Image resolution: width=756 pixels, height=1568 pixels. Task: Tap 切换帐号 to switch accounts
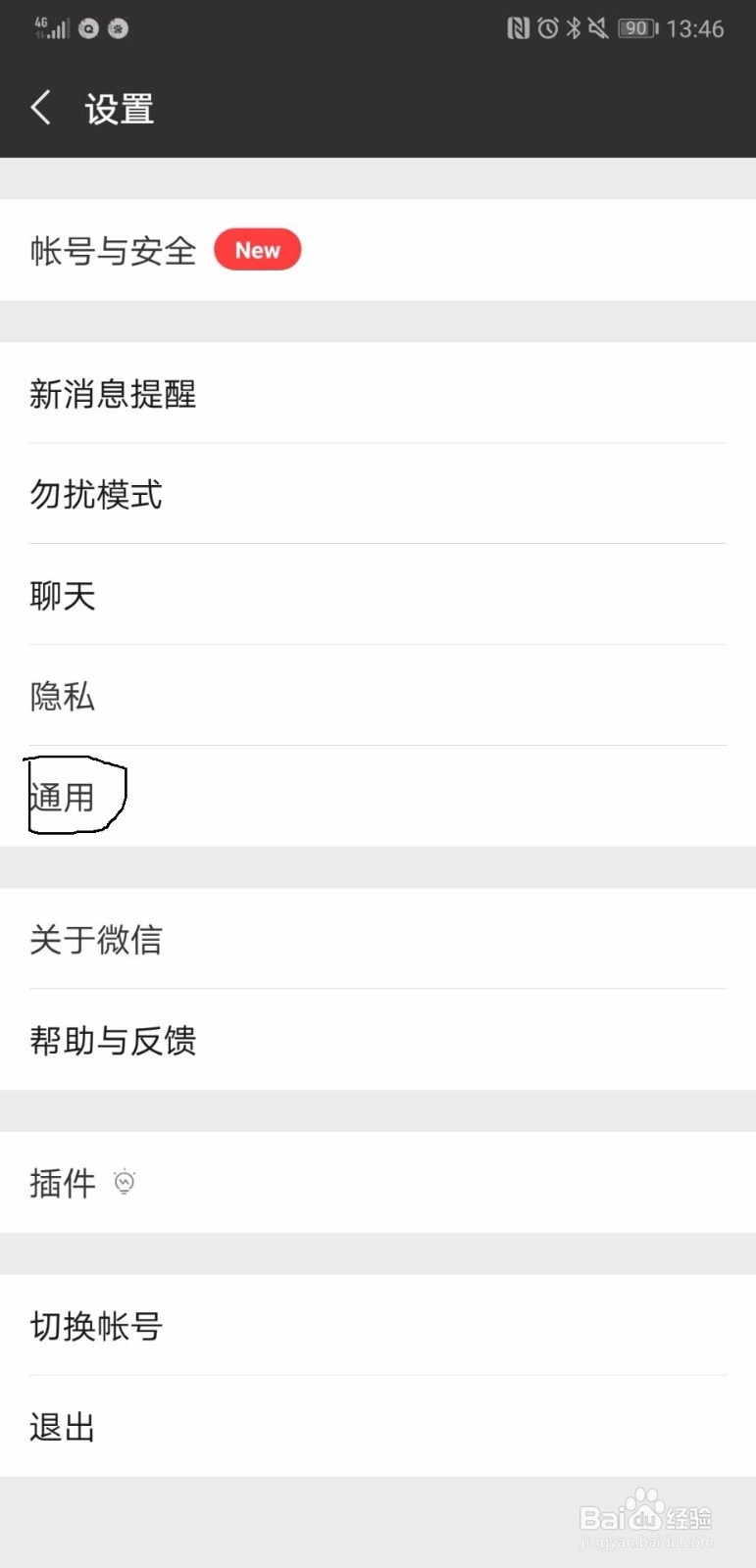coord(95,1326)
